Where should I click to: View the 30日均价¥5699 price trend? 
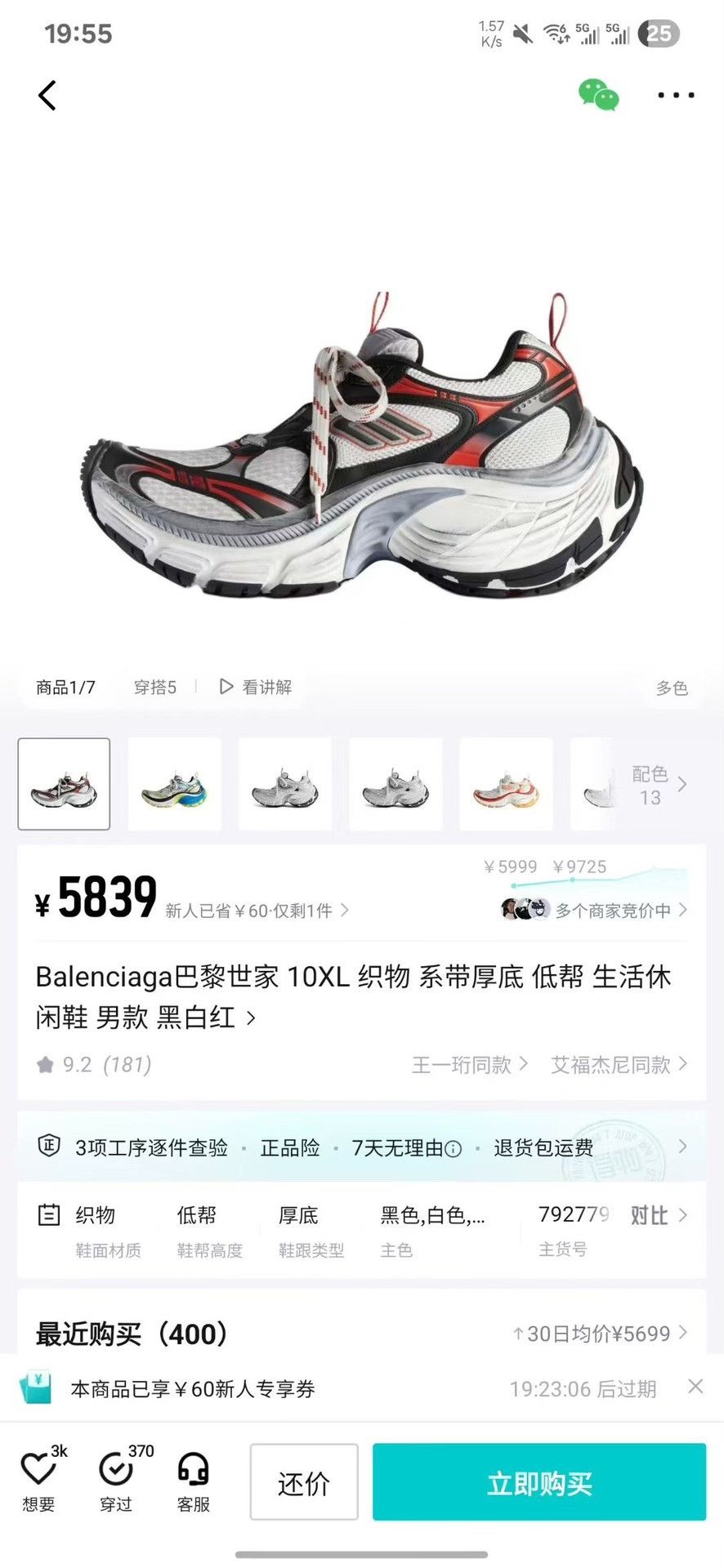[600, 1334]
